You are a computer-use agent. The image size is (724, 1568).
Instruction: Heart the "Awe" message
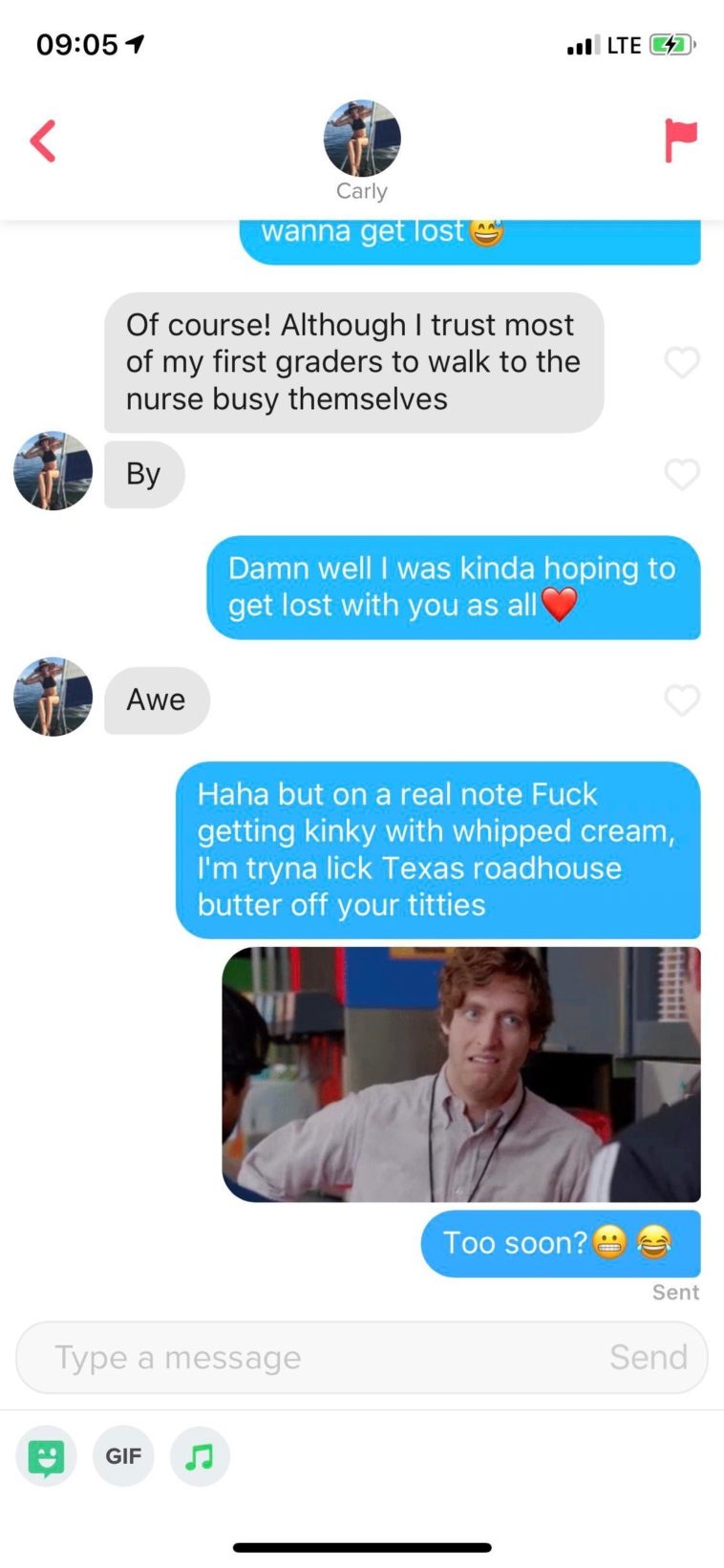[x=682, y=700]
